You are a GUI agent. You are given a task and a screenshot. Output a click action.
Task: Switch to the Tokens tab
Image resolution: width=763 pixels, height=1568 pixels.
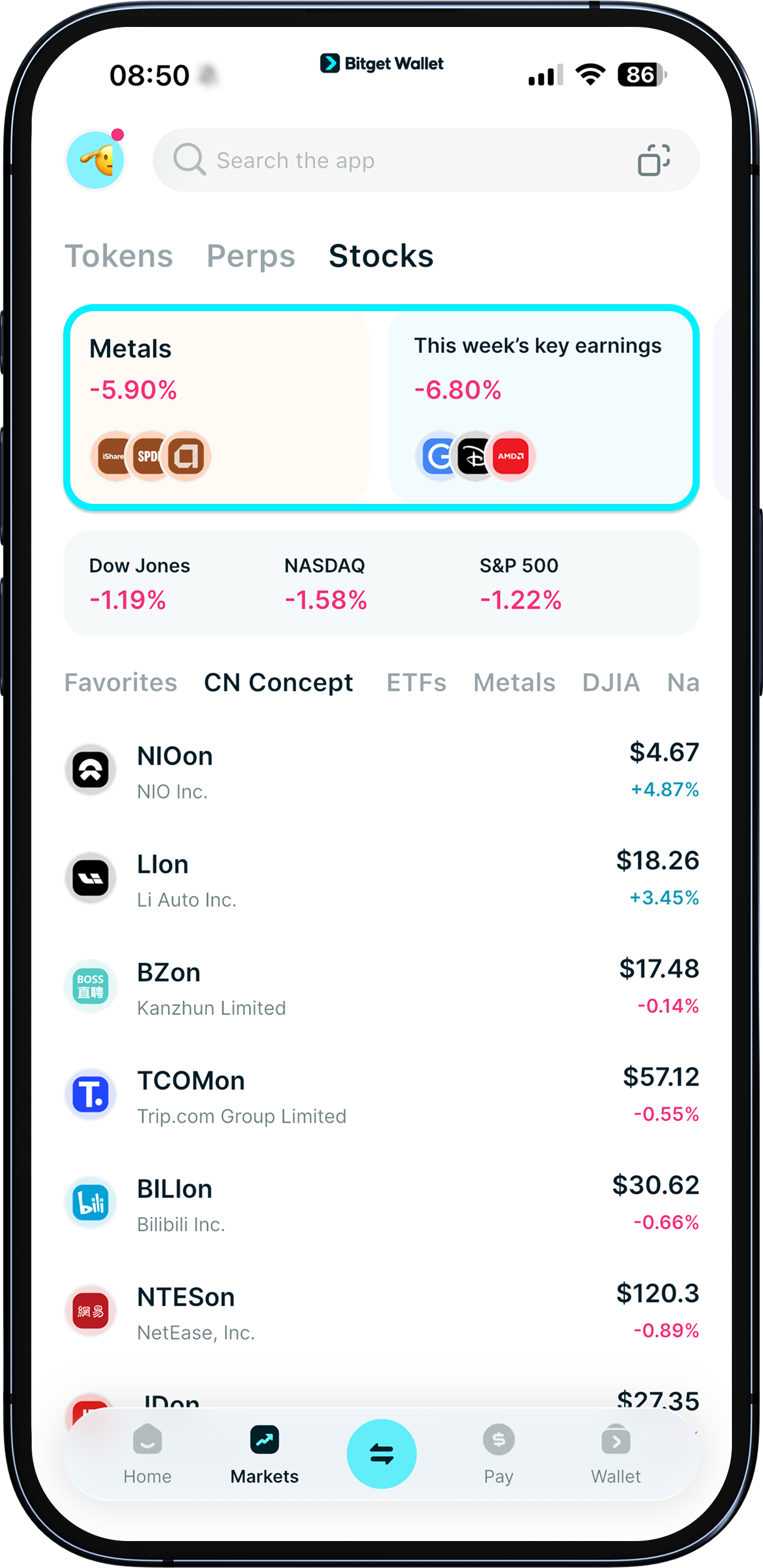[119, 255]
